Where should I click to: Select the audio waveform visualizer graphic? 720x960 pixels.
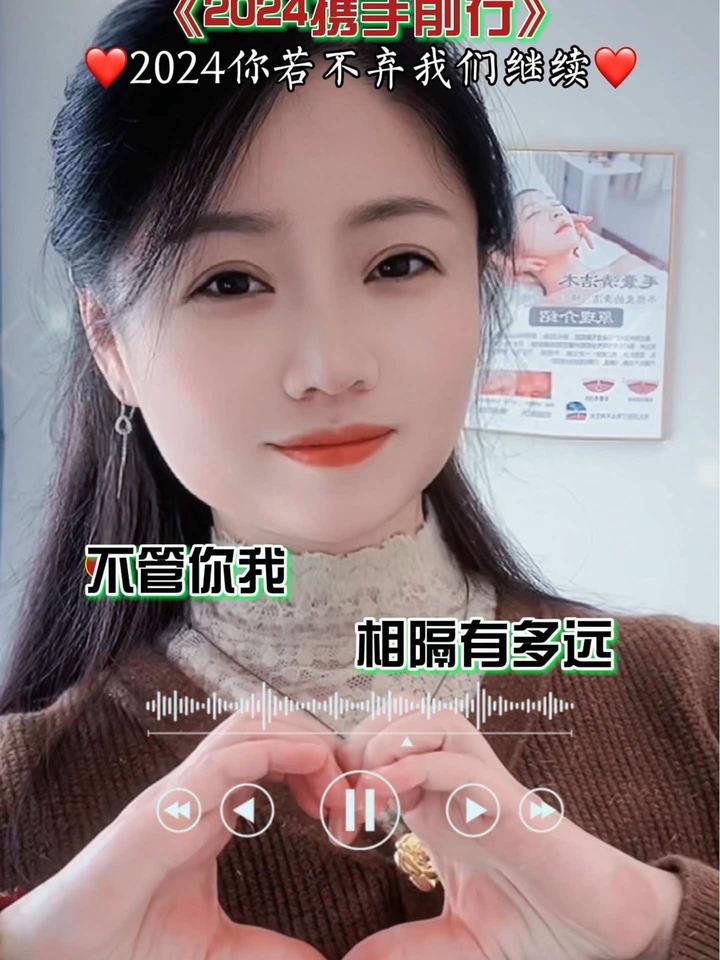point(360,710)
